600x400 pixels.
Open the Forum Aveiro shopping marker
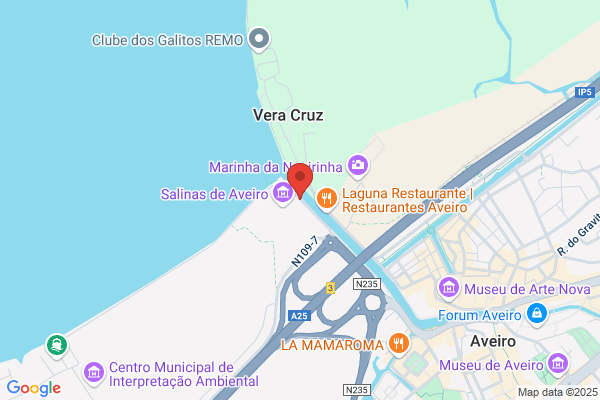click(x=537, y=315)
